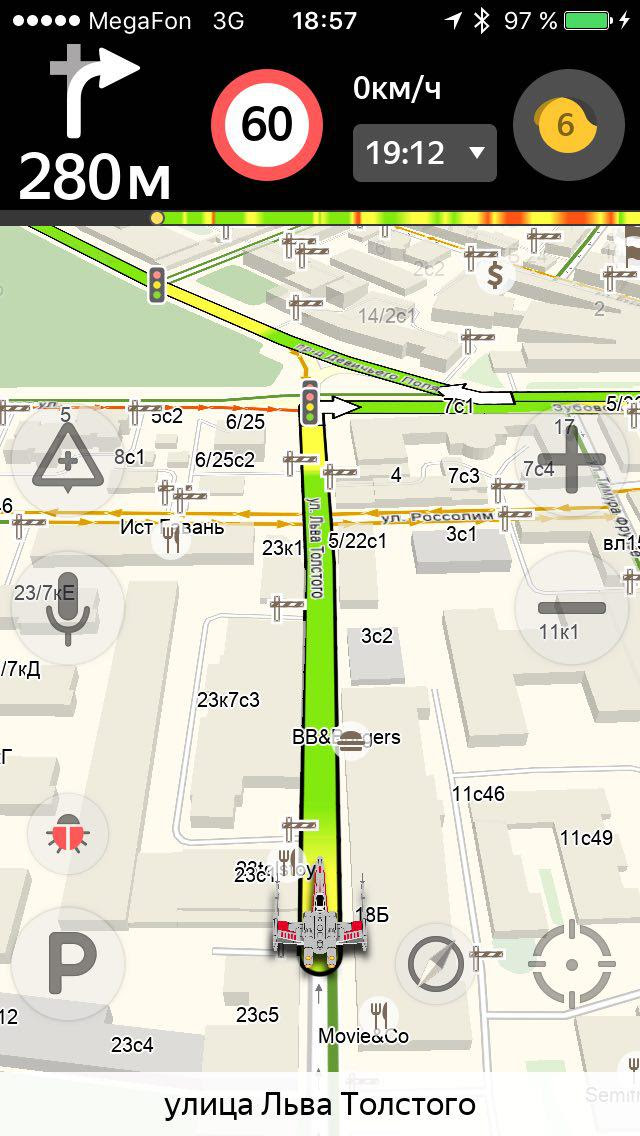Tap the compass to reorient the map

[x=436, y=964]
